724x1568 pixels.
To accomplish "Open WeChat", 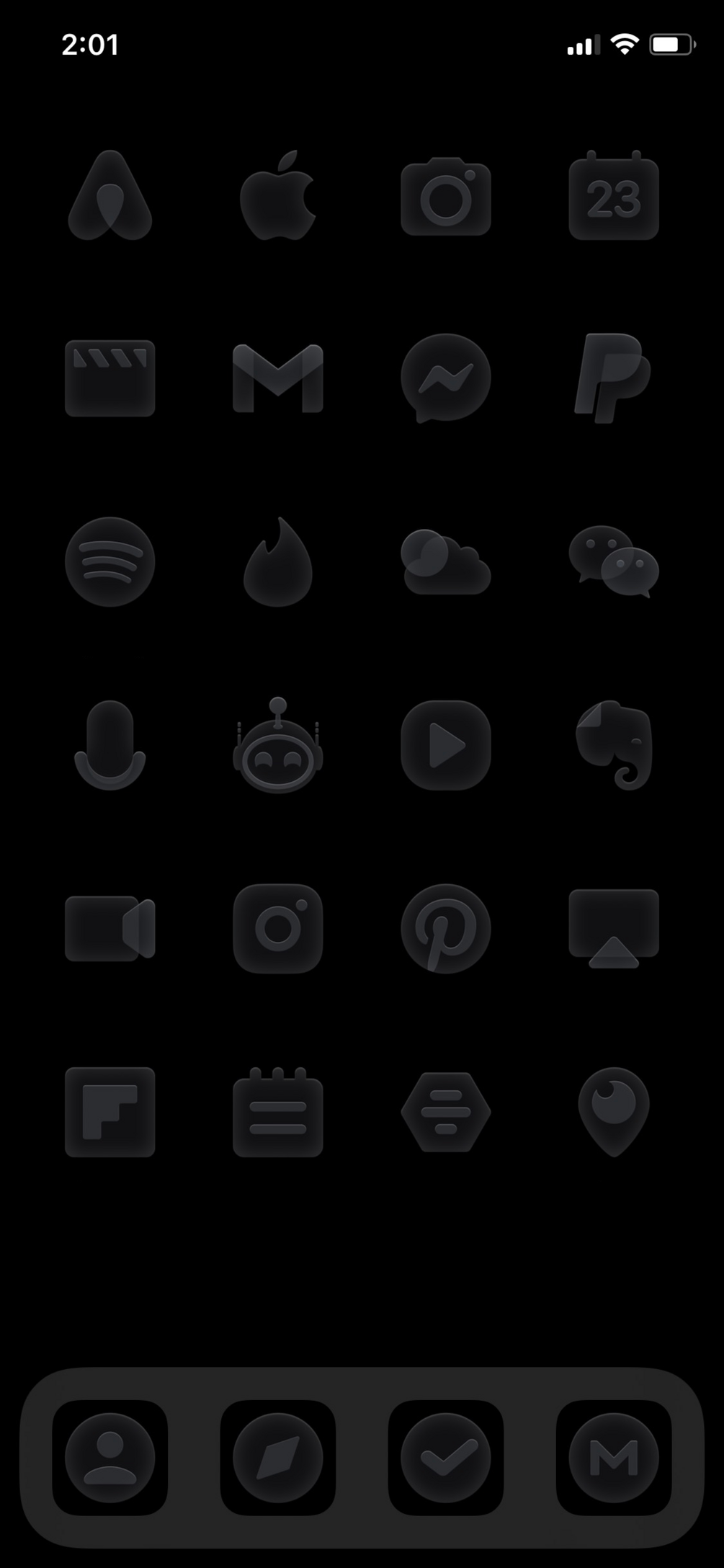I will [x=613, y=561].
